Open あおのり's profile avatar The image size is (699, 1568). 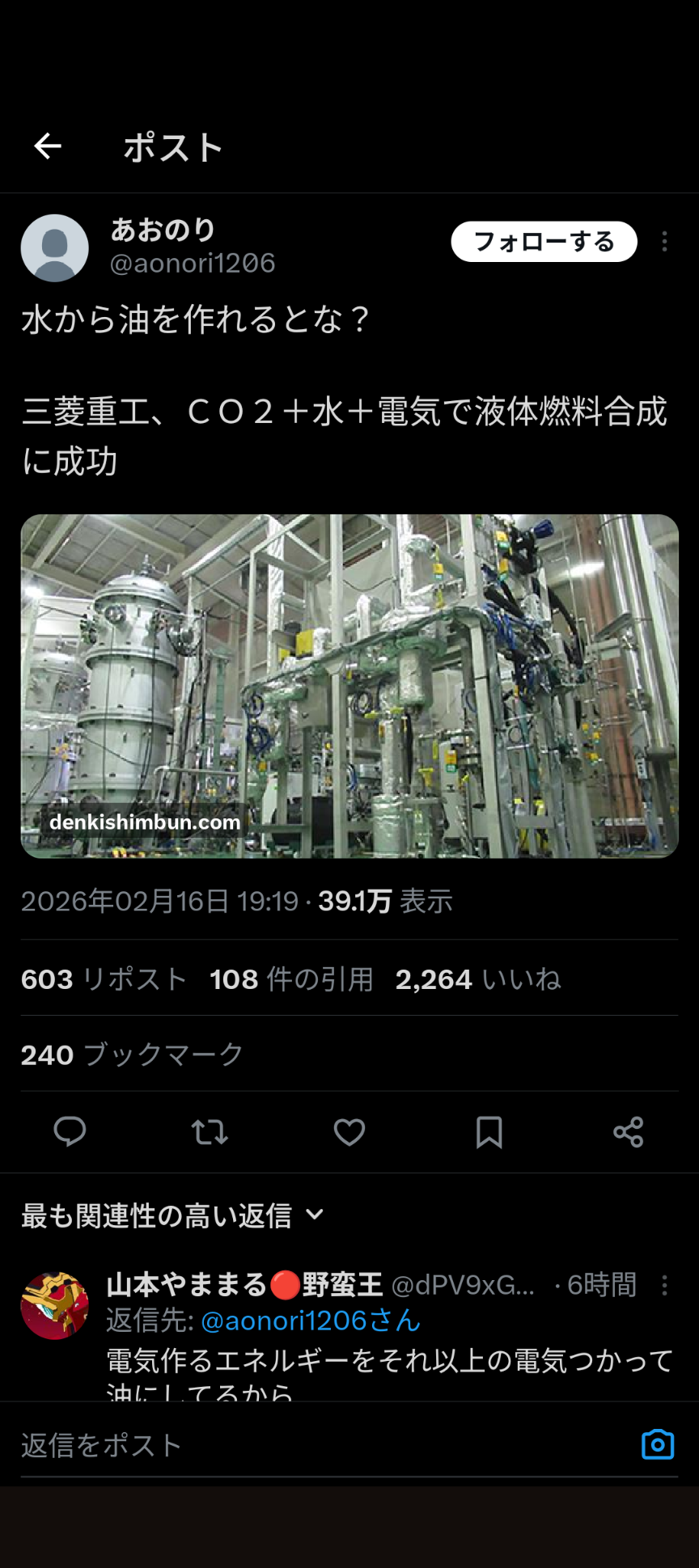(54, 248)
